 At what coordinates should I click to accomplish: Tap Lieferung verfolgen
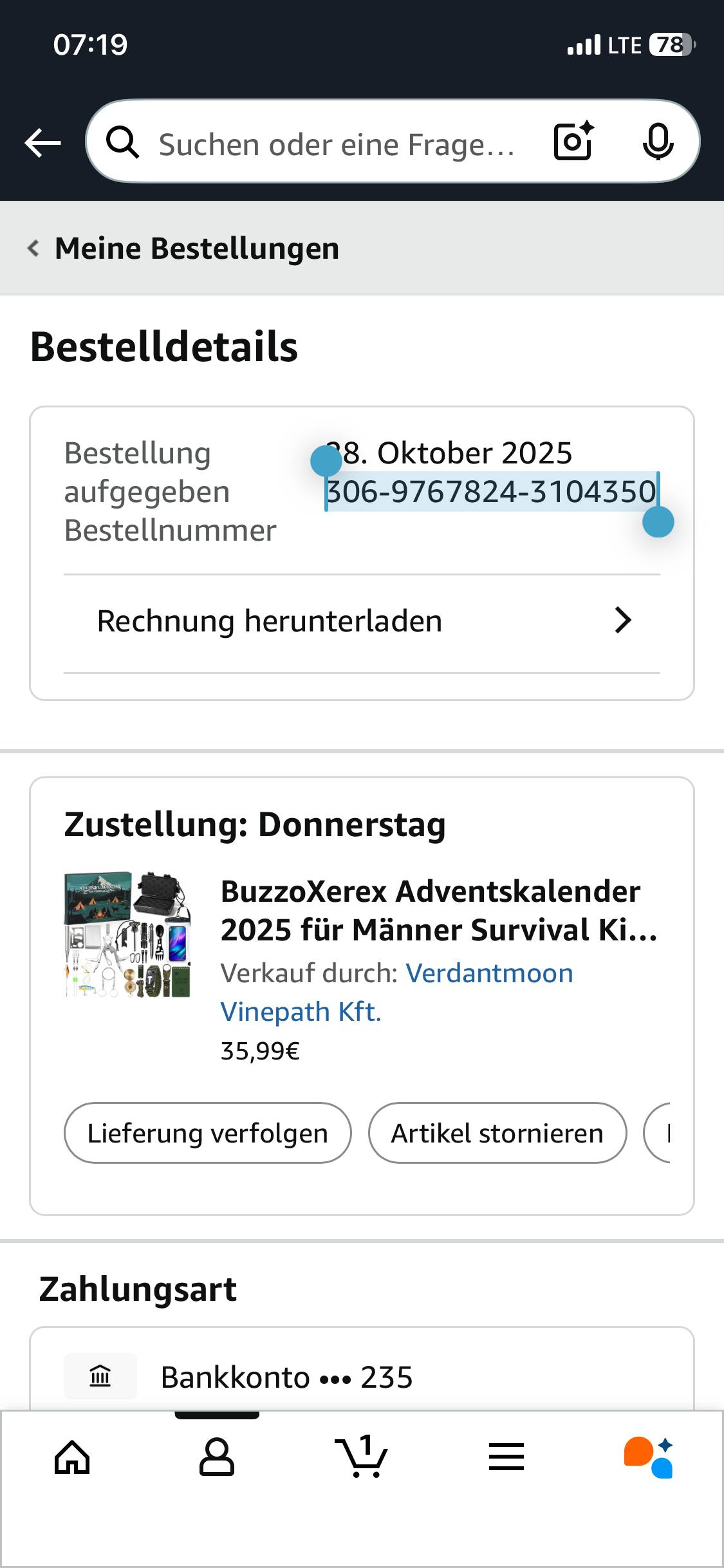point(208,1133)
